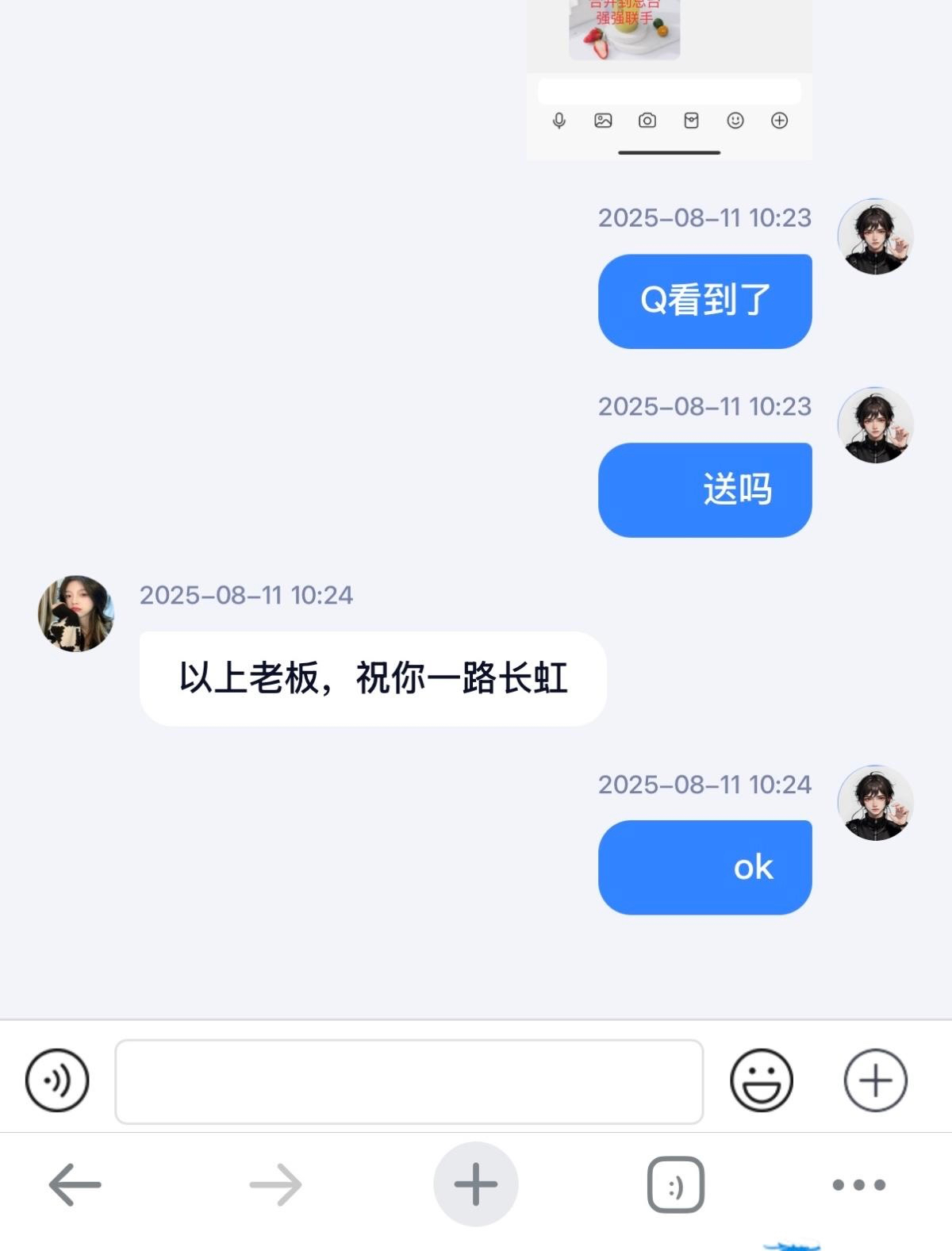Open the browser overflow menu

[858, 1184]
